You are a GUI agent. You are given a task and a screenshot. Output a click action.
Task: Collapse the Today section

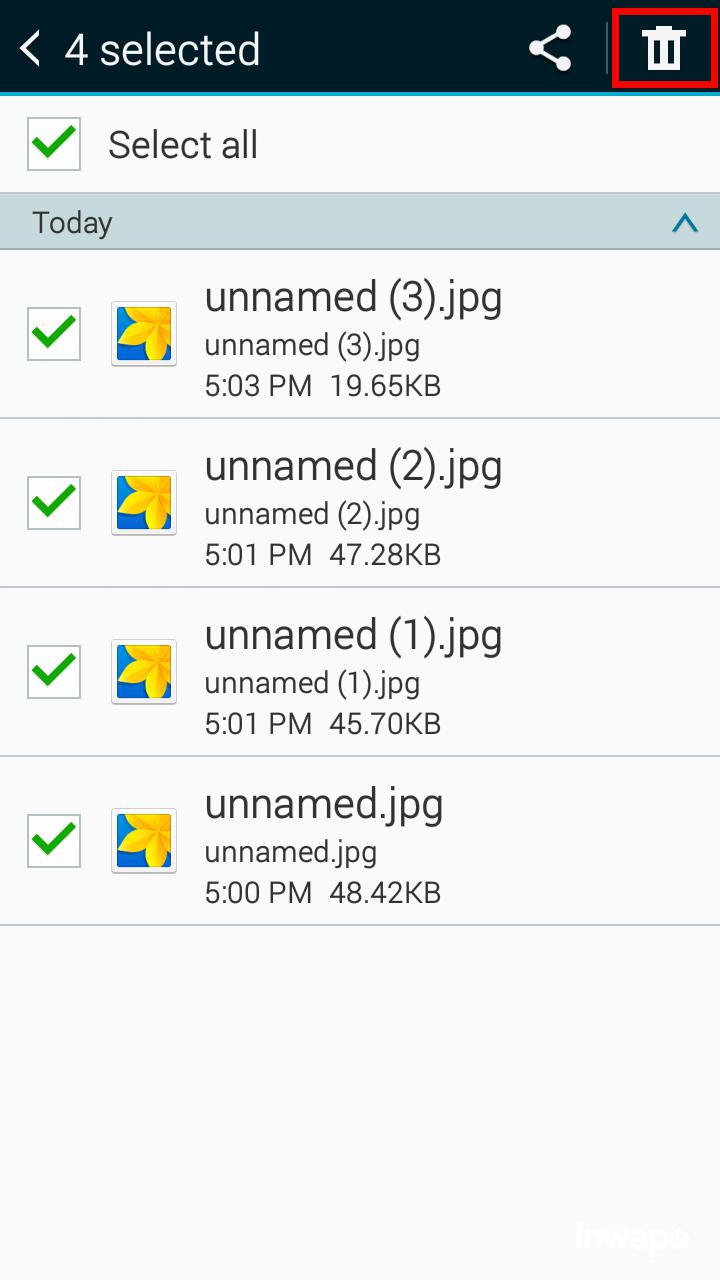(685, 222)
